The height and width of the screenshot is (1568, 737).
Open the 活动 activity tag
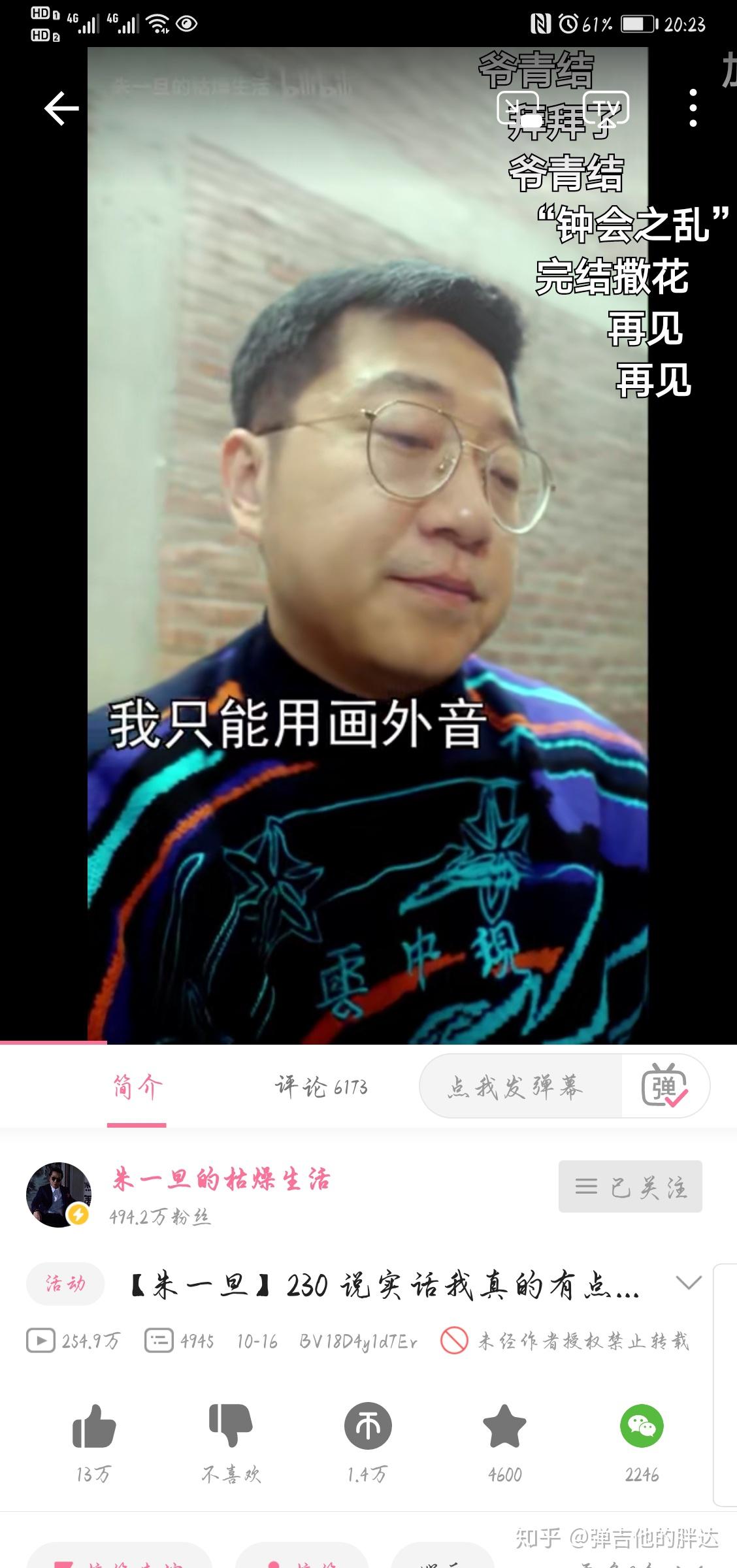point(65,1284)
